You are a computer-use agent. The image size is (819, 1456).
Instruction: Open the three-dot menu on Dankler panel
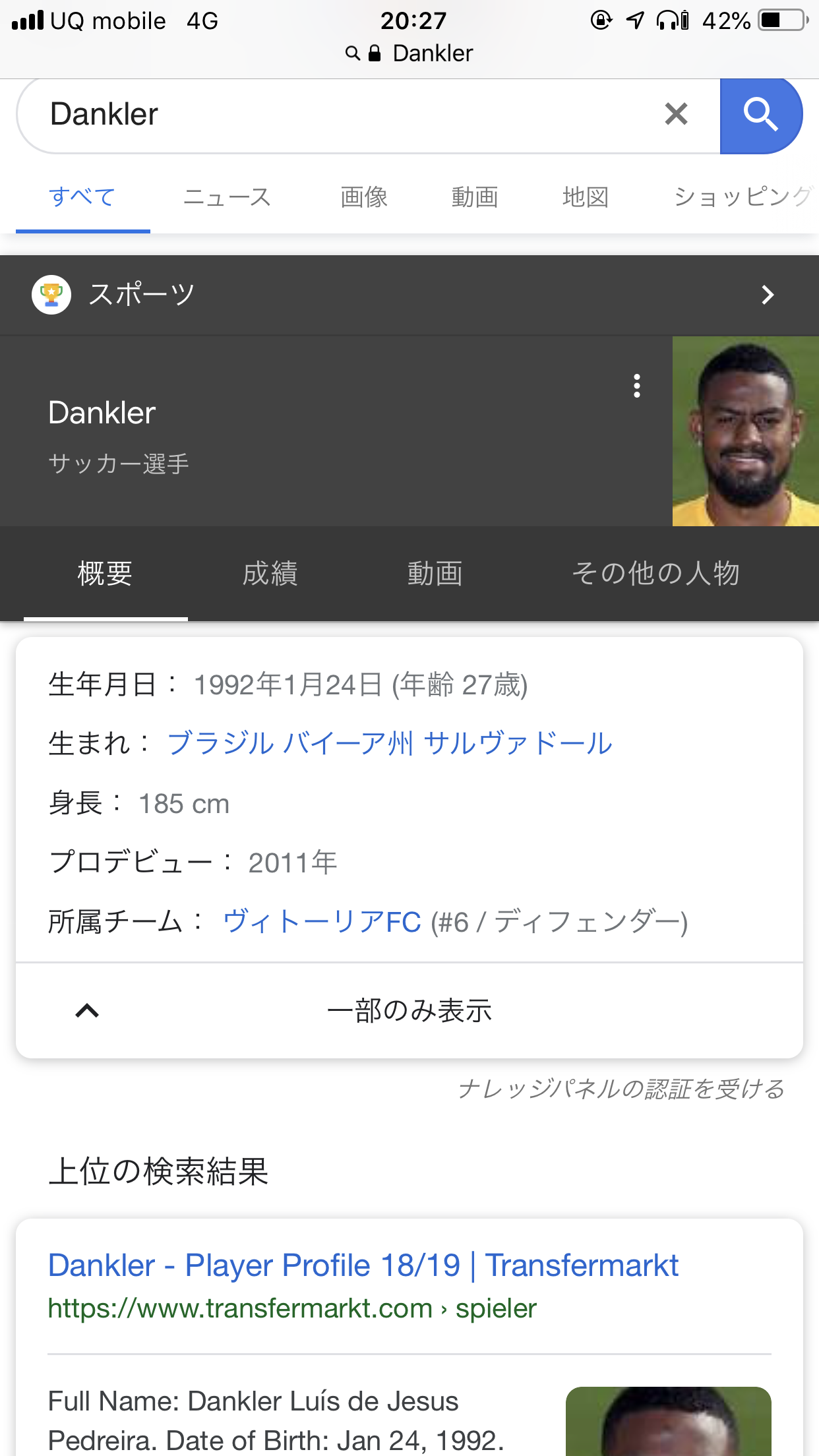[636, 386]
